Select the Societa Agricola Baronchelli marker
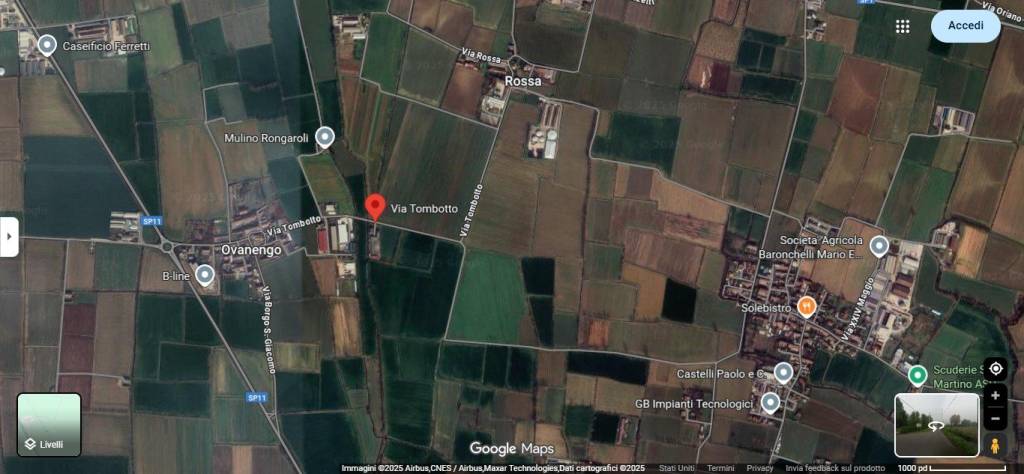The height and width of the screenshot is (474, 1024). 879,245
